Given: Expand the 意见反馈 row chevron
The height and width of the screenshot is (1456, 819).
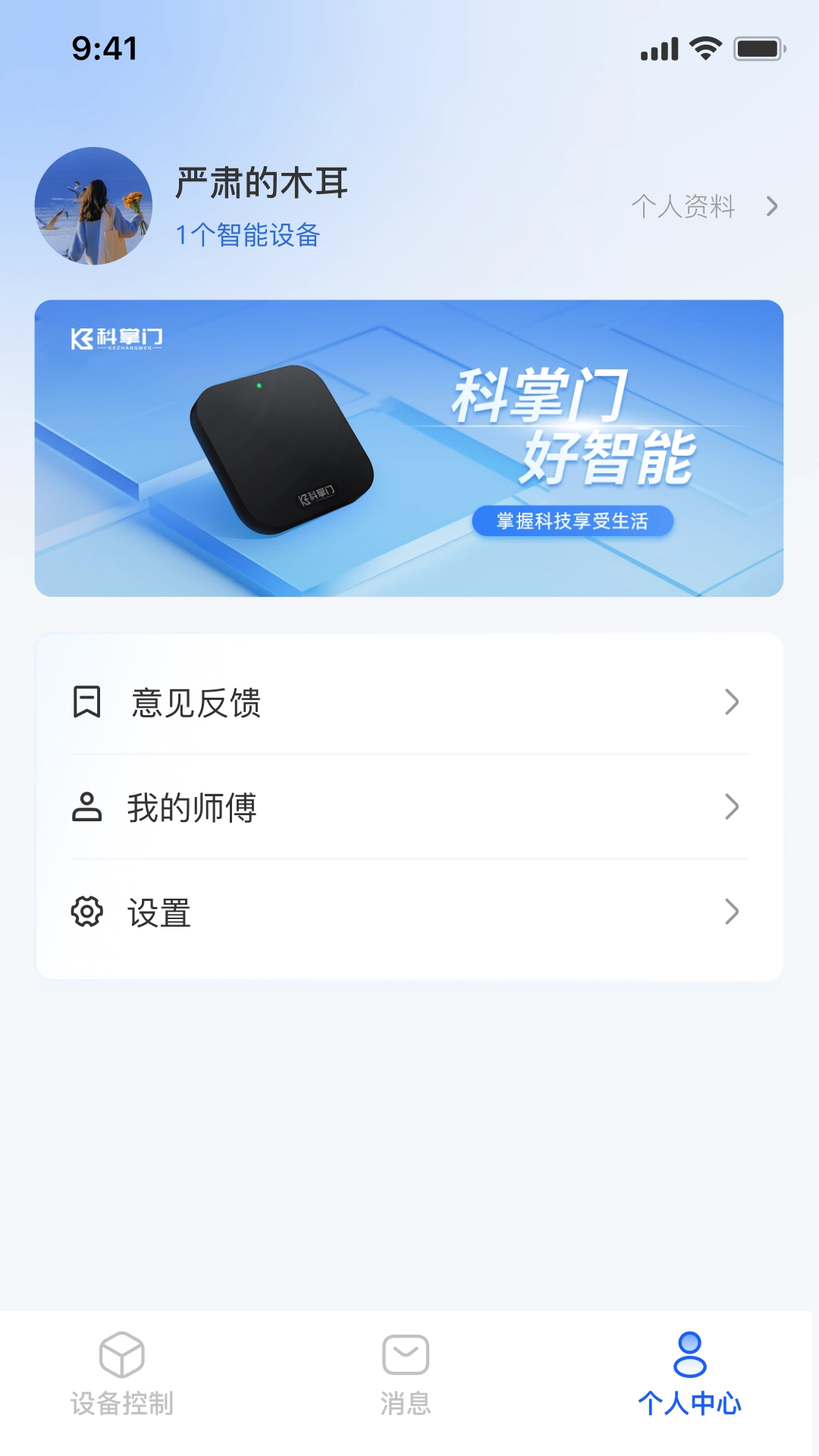Looking at the screenshot, I should pos(730,701).
